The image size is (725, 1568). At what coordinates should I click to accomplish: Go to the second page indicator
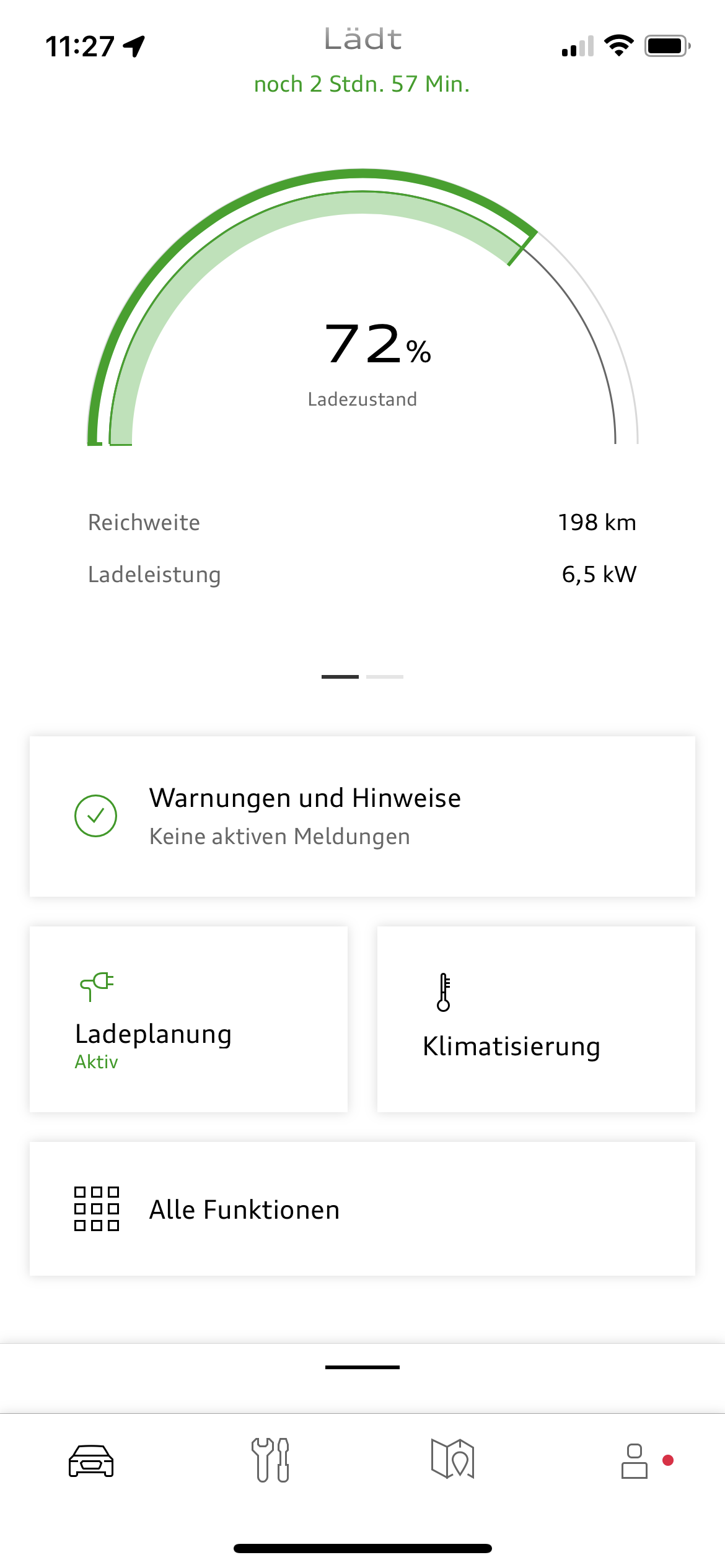pyautogui.click(x=385, y=677)
